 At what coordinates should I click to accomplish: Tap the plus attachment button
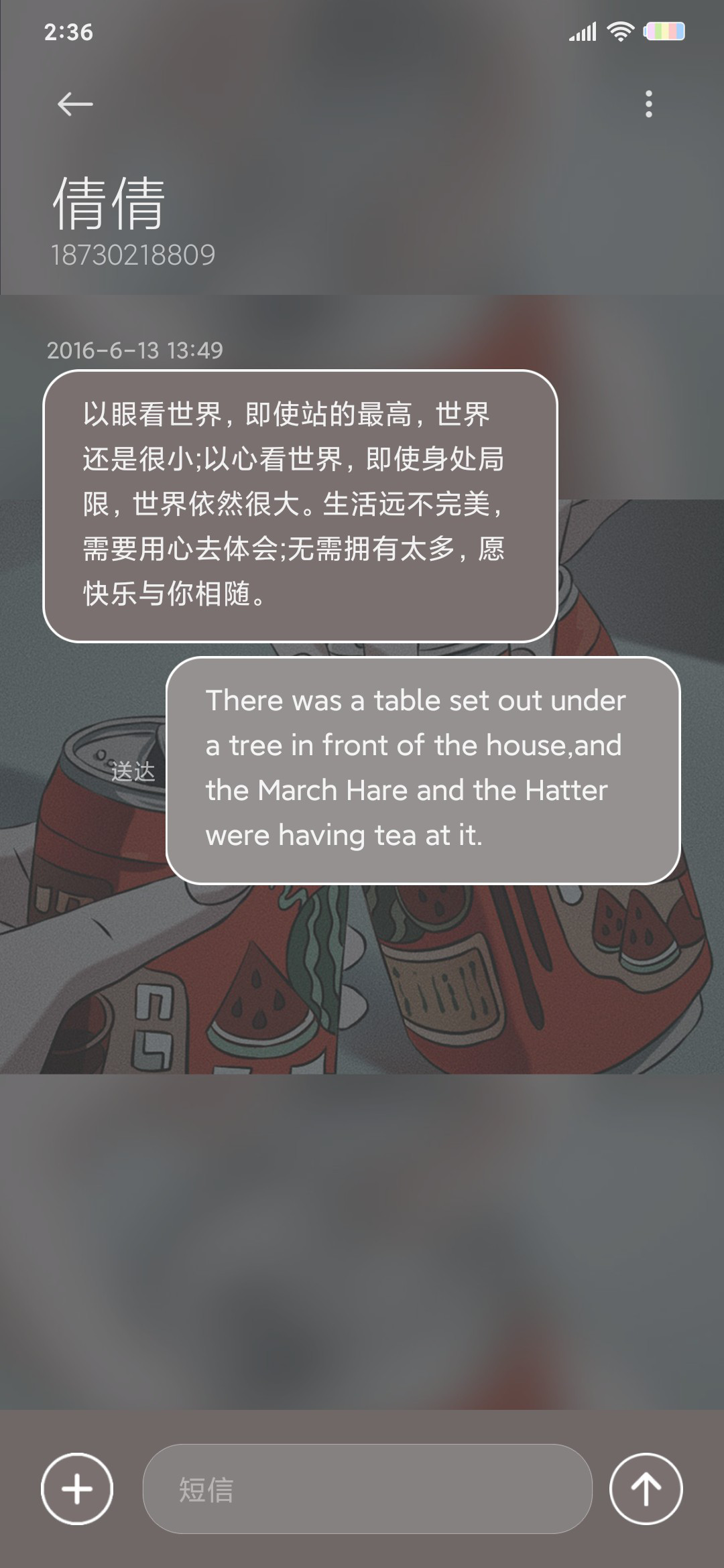[x=77, y=1489]
